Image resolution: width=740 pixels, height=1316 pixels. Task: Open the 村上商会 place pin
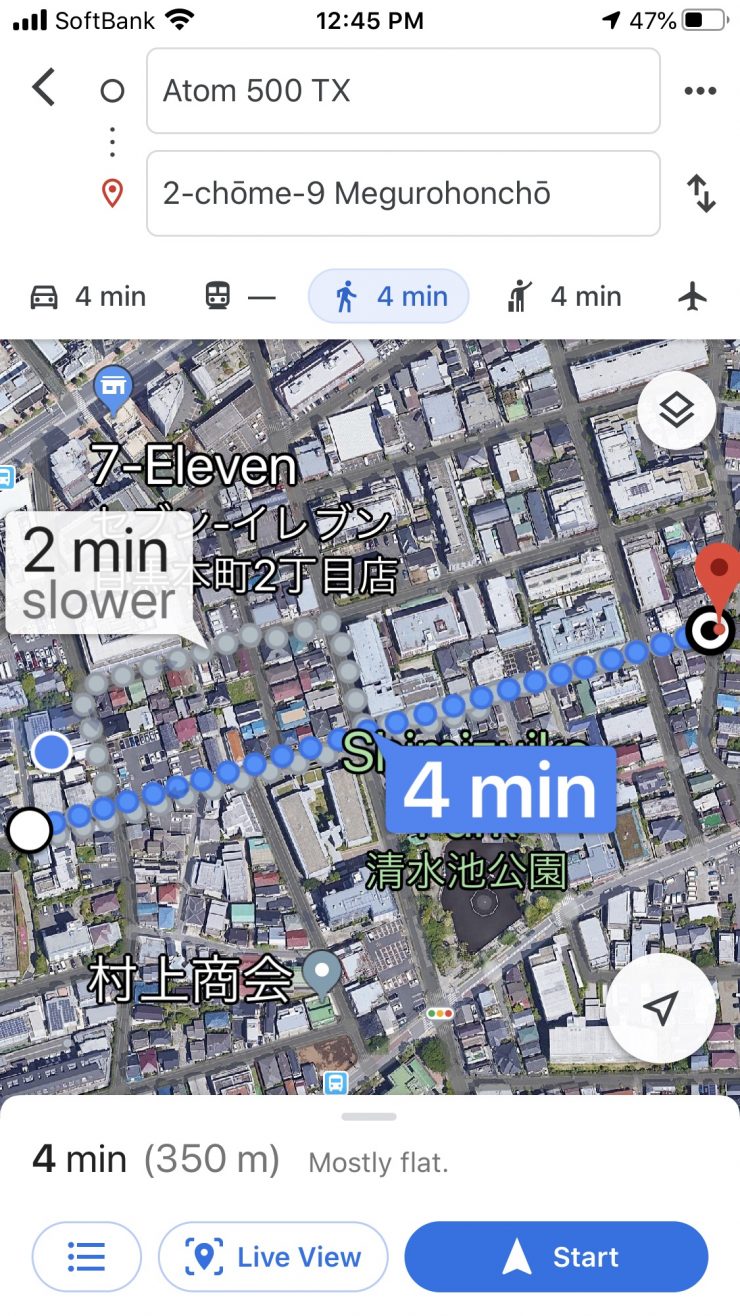(x=322, y=968)
